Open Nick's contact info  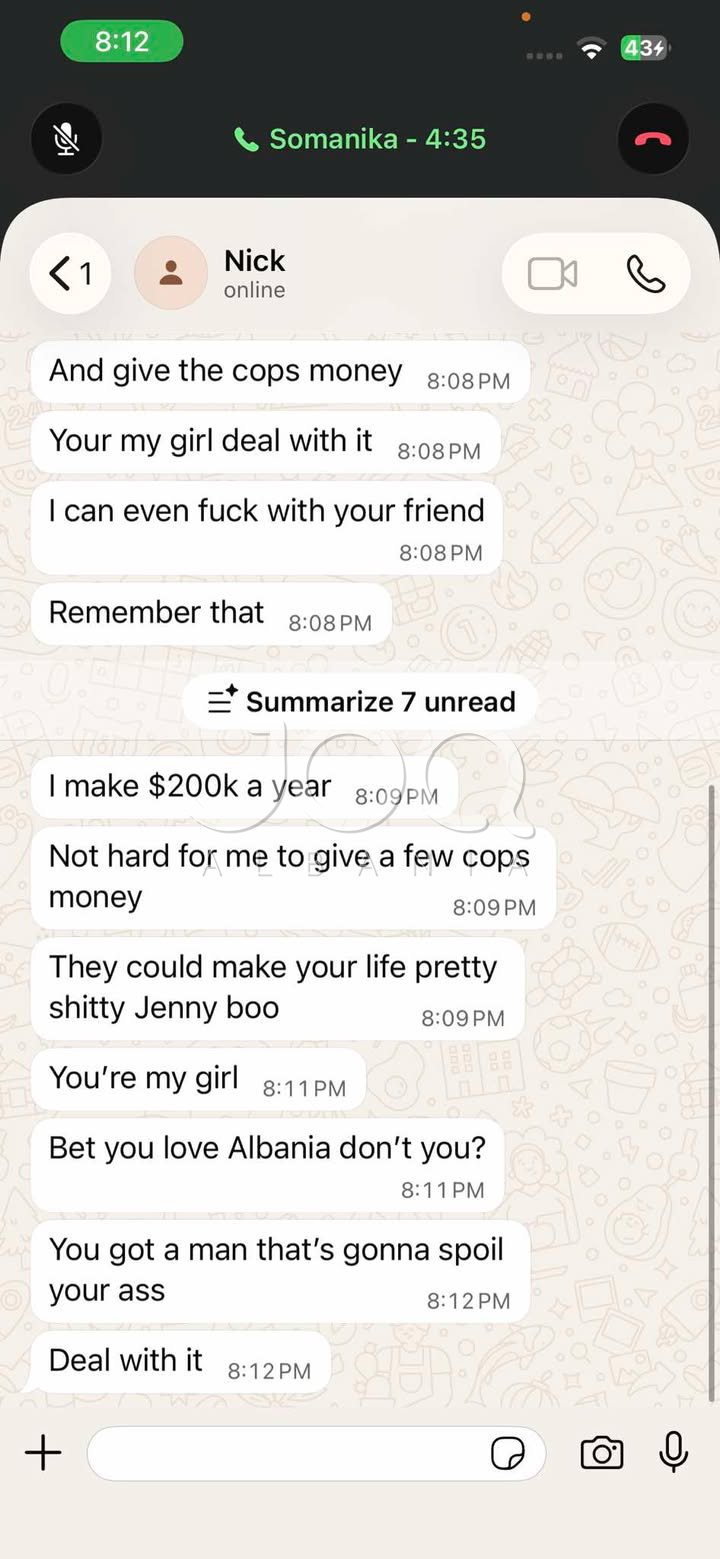(x=254, y=273)
